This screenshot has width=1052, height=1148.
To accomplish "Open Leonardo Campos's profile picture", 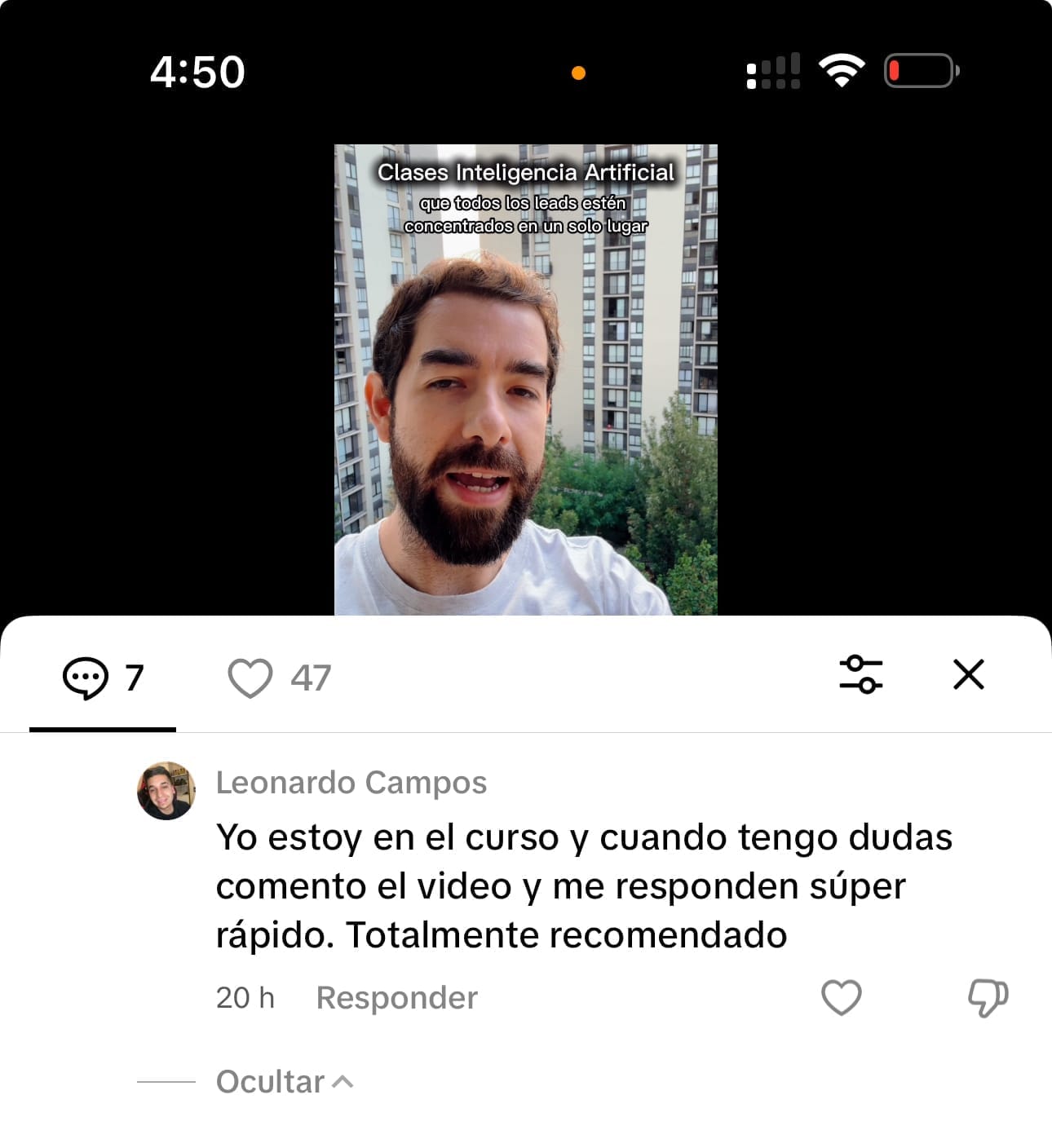I will click(166, 791).
